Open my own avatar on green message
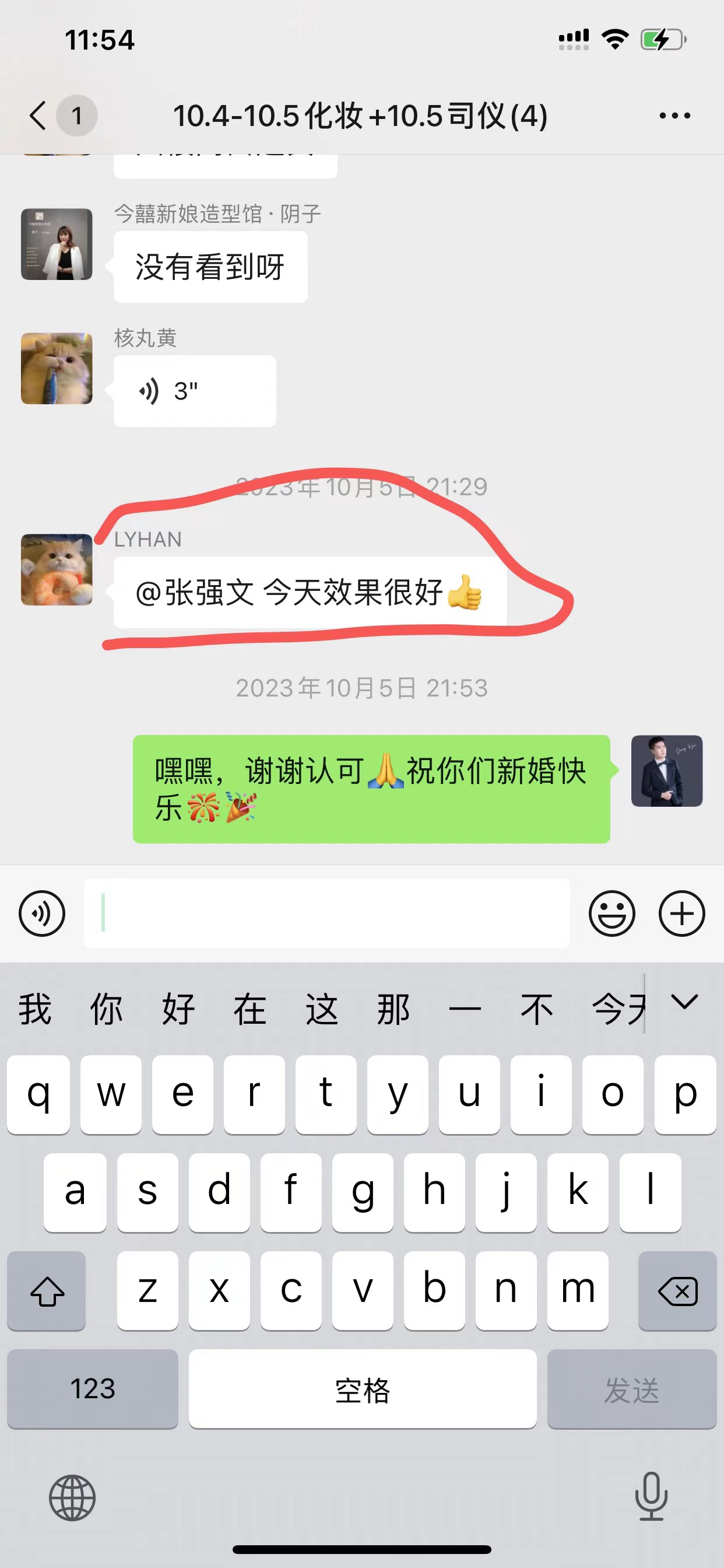The image size is (724, 1568). pos(666,771)
